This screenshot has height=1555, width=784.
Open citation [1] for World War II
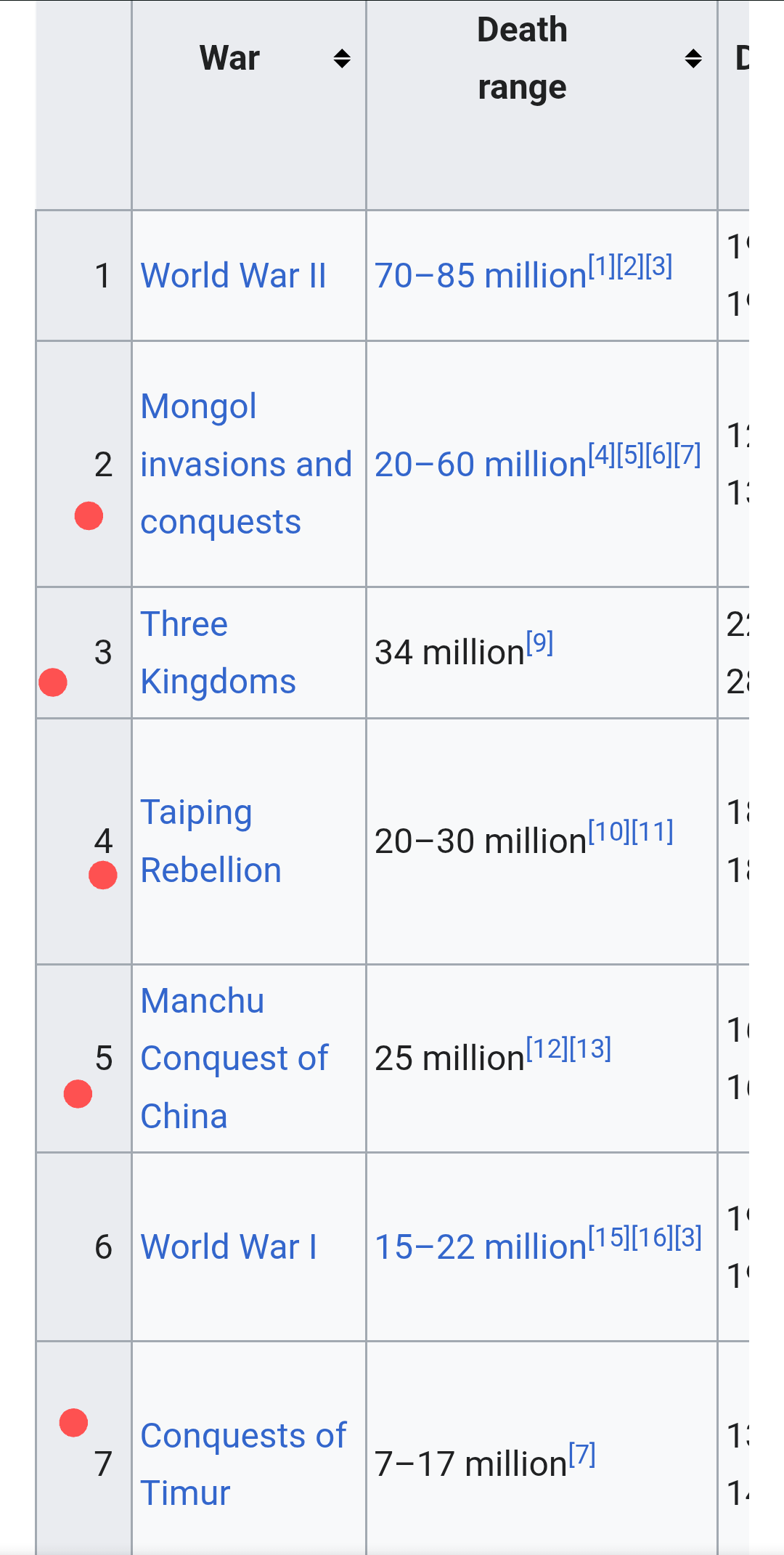pos(601,266)
